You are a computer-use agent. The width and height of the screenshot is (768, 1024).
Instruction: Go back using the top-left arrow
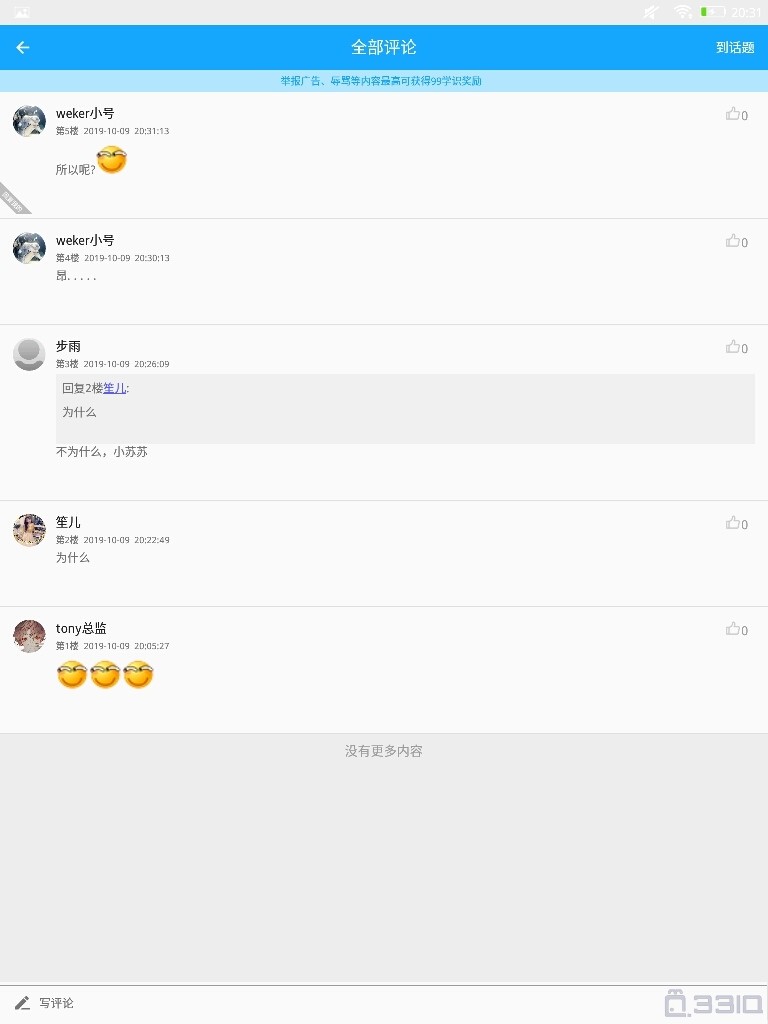pyautogui.click(x=23, y=47)
